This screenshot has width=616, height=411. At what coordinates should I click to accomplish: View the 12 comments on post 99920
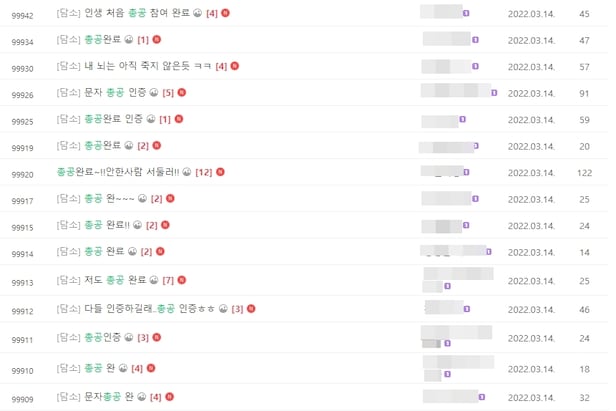[203, 173]
